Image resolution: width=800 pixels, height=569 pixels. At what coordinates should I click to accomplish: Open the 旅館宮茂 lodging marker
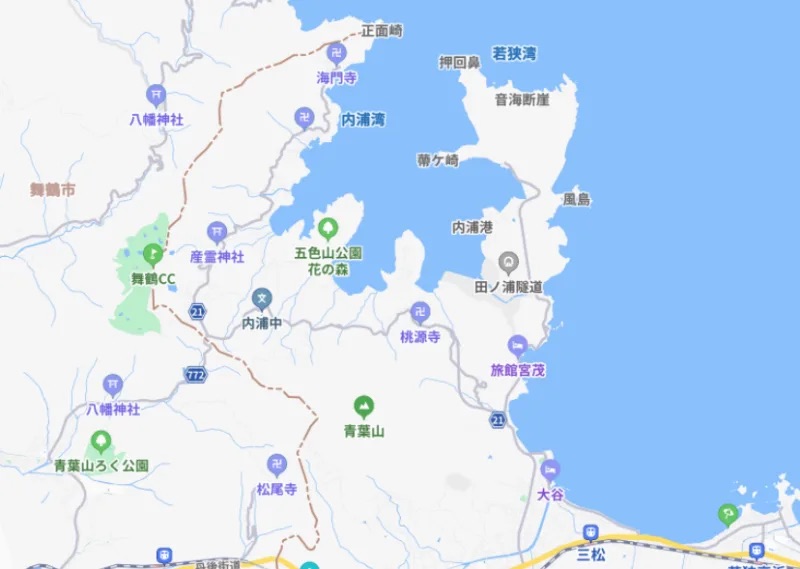point(518,345)
